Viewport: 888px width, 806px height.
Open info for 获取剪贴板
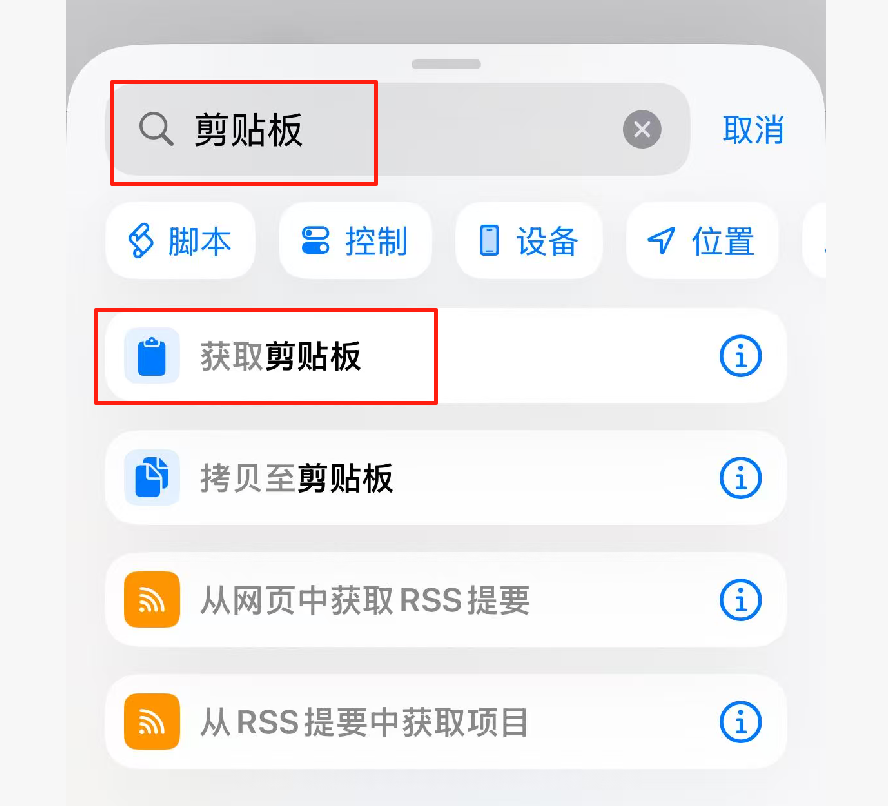[x=740, y=356]
